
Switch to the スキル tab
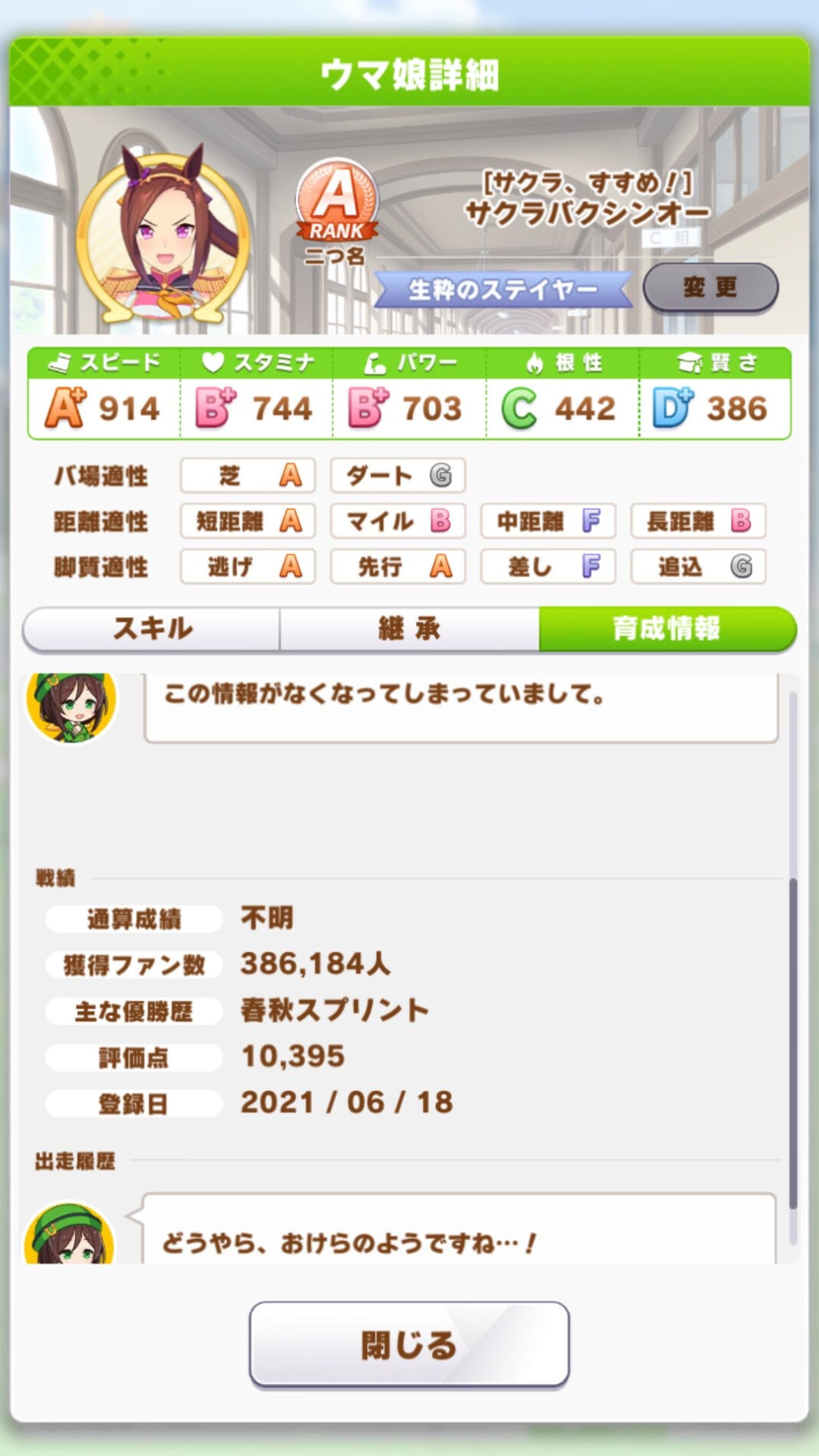152,628
